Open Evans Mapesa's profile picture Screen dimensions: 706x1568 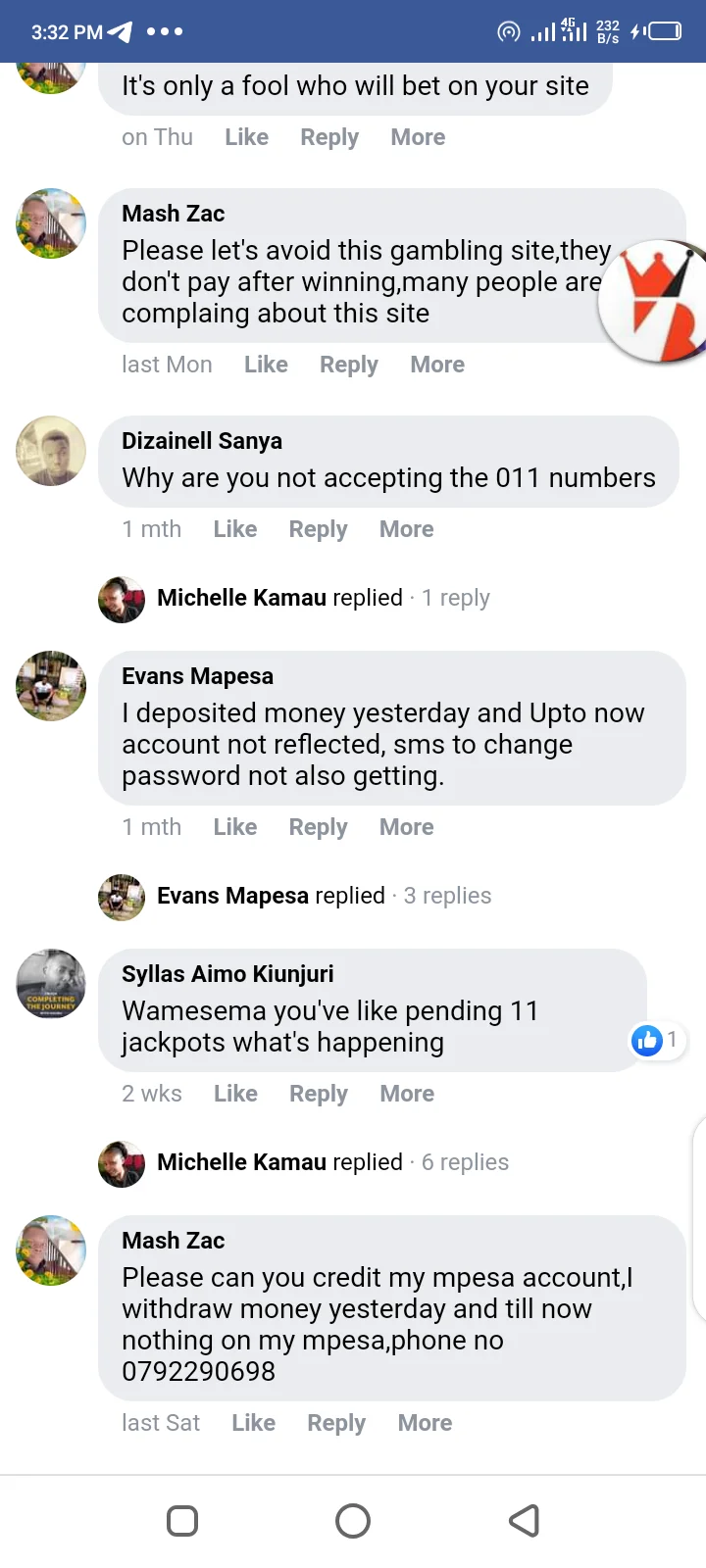pyautogui.click(x=51, y=686)
